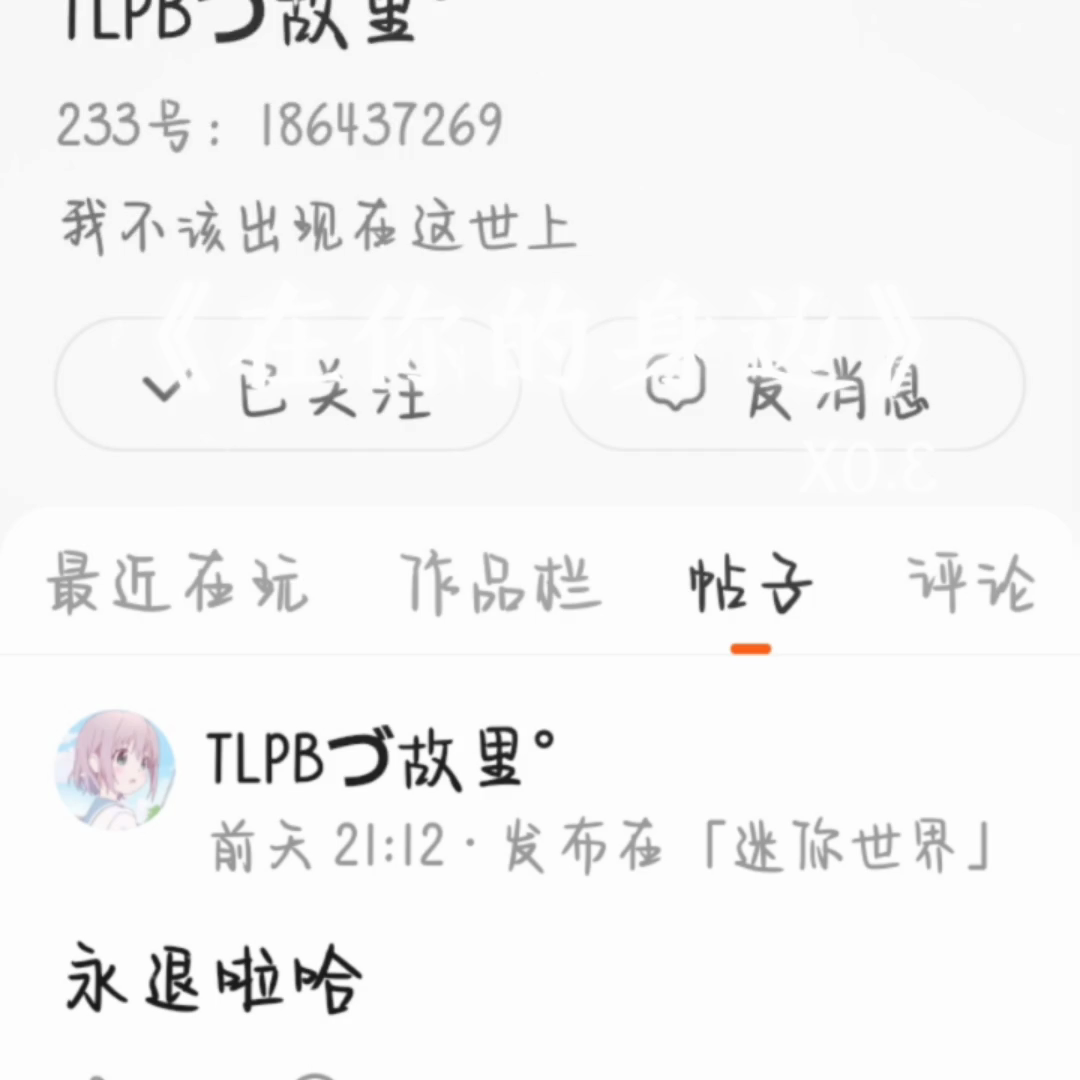Open the 作品栏 tab
Viewport: 1080px width, 1080px height.
[501, 584]
